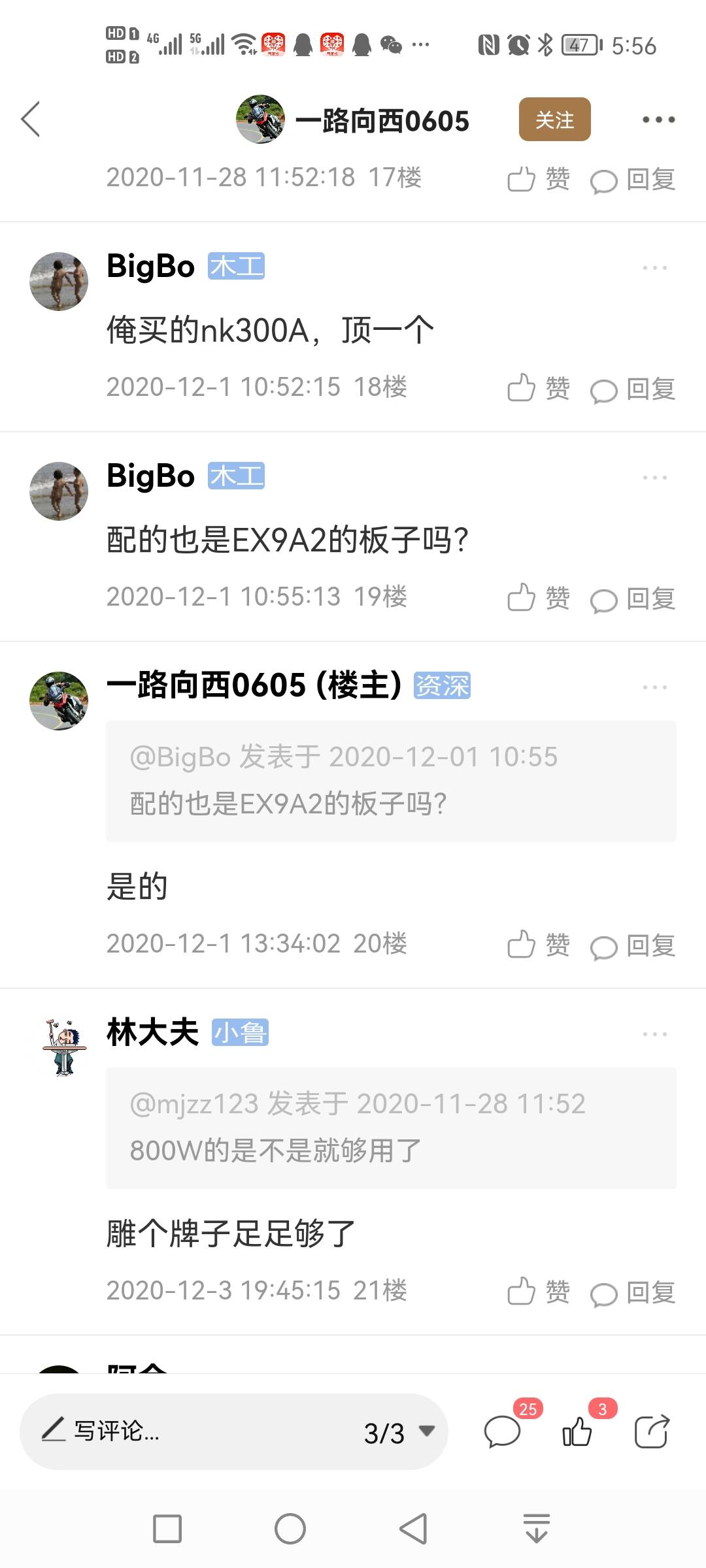Like BigBo's 19楼 comment

(539, 598)
